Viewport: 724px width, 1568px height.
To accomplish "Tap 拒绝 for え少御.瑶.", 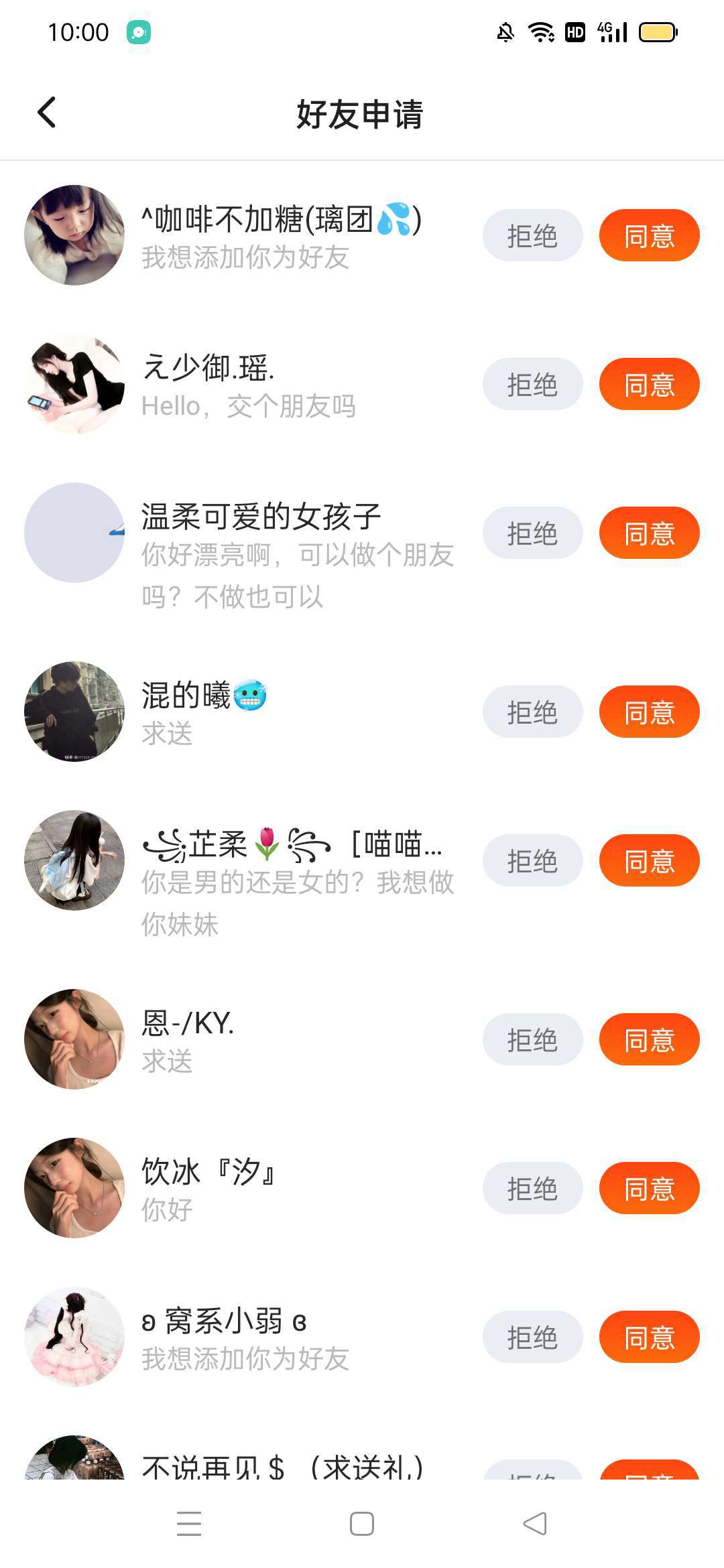I will pos(532,385).
